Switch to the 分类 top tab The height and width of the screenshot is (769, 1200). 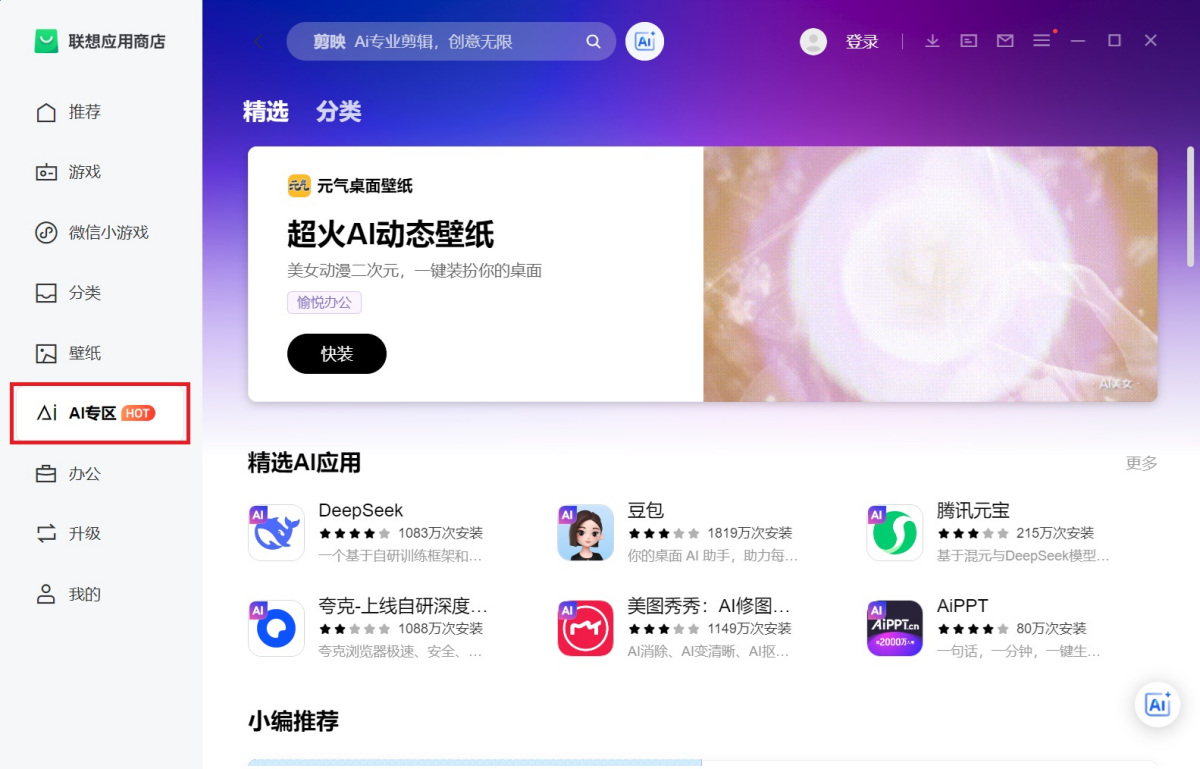338,112
